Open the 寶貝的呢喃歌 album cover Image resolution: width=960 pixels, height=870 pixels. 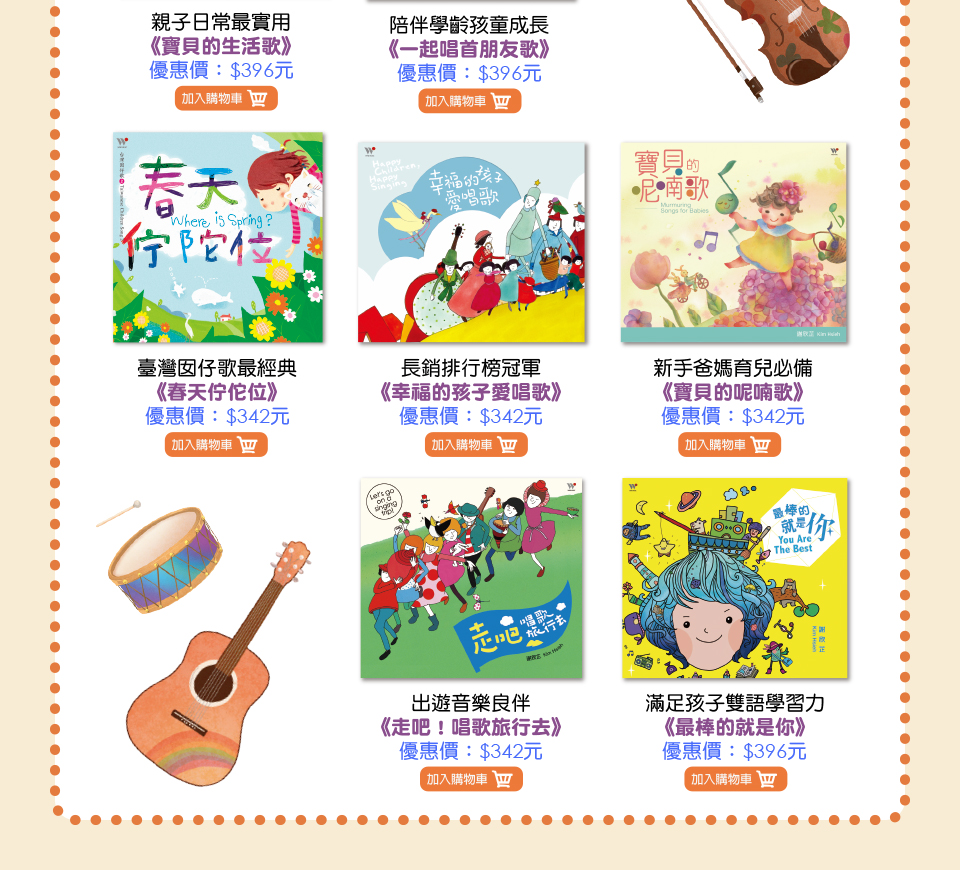pyautogui.click(x=733, y=242)
